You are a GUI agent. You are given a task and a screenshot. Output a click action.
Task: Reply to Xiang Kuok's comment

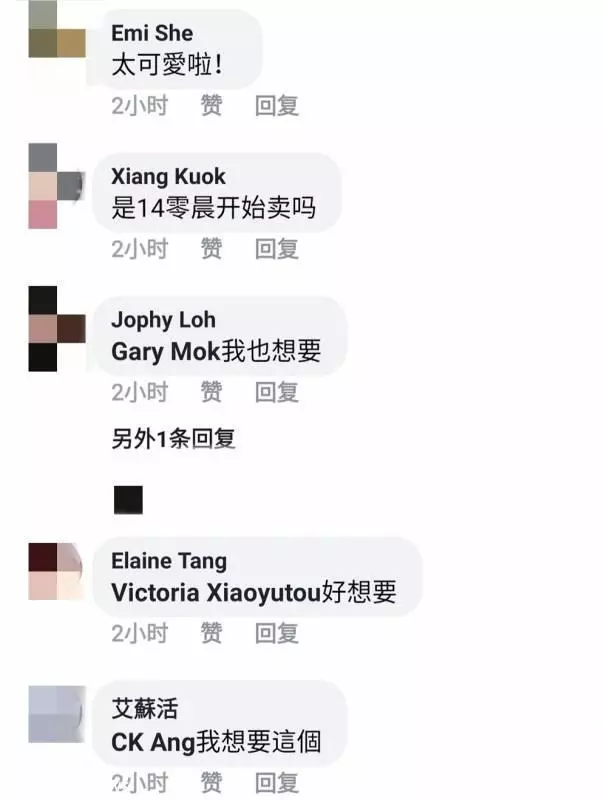(x=277, y=248)
